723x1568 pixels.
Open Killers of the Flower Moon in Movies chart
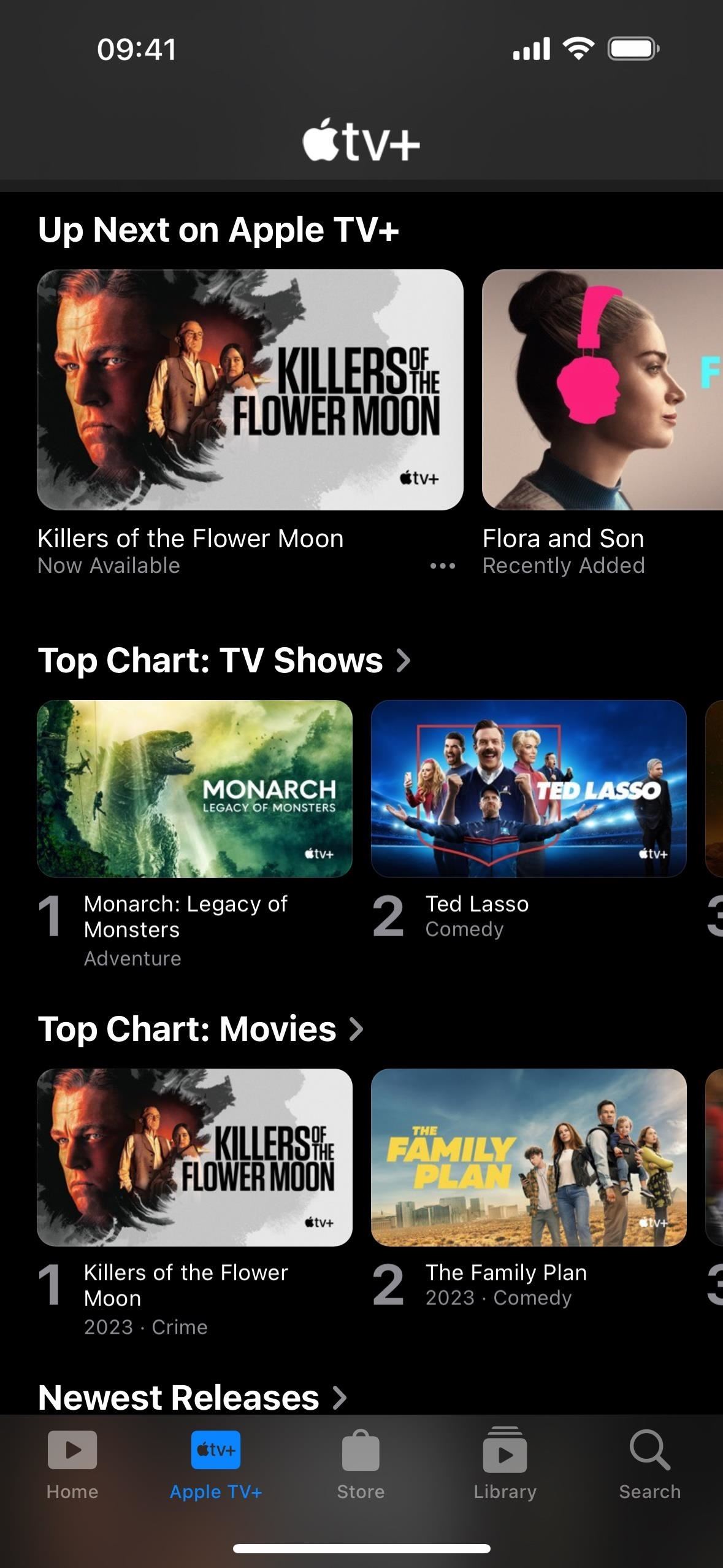195,1157
